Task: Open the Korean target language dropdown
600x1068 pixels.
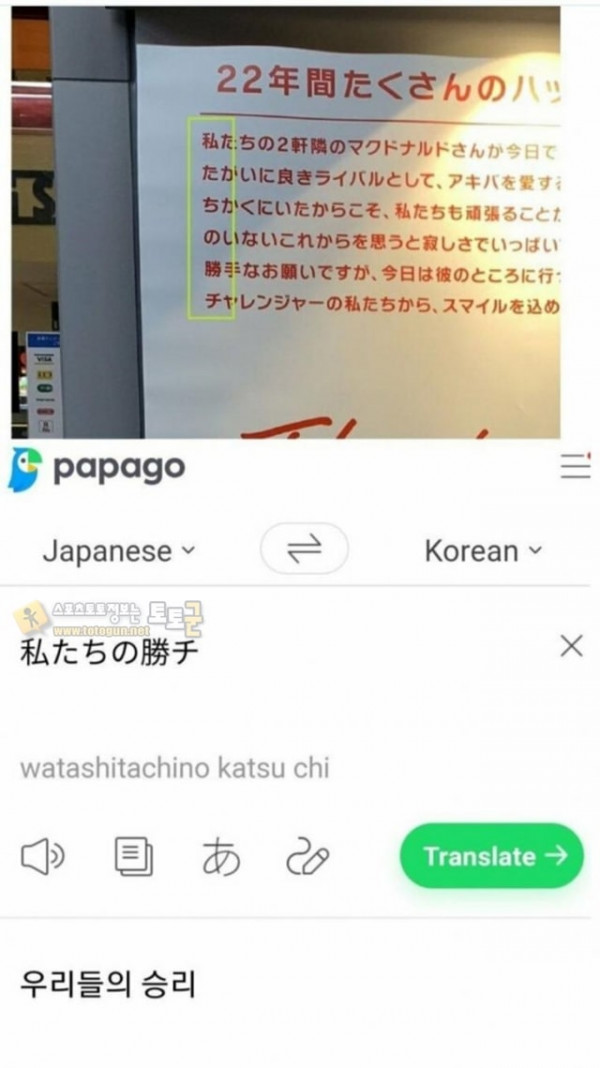Action: click(x=483, y=551)
